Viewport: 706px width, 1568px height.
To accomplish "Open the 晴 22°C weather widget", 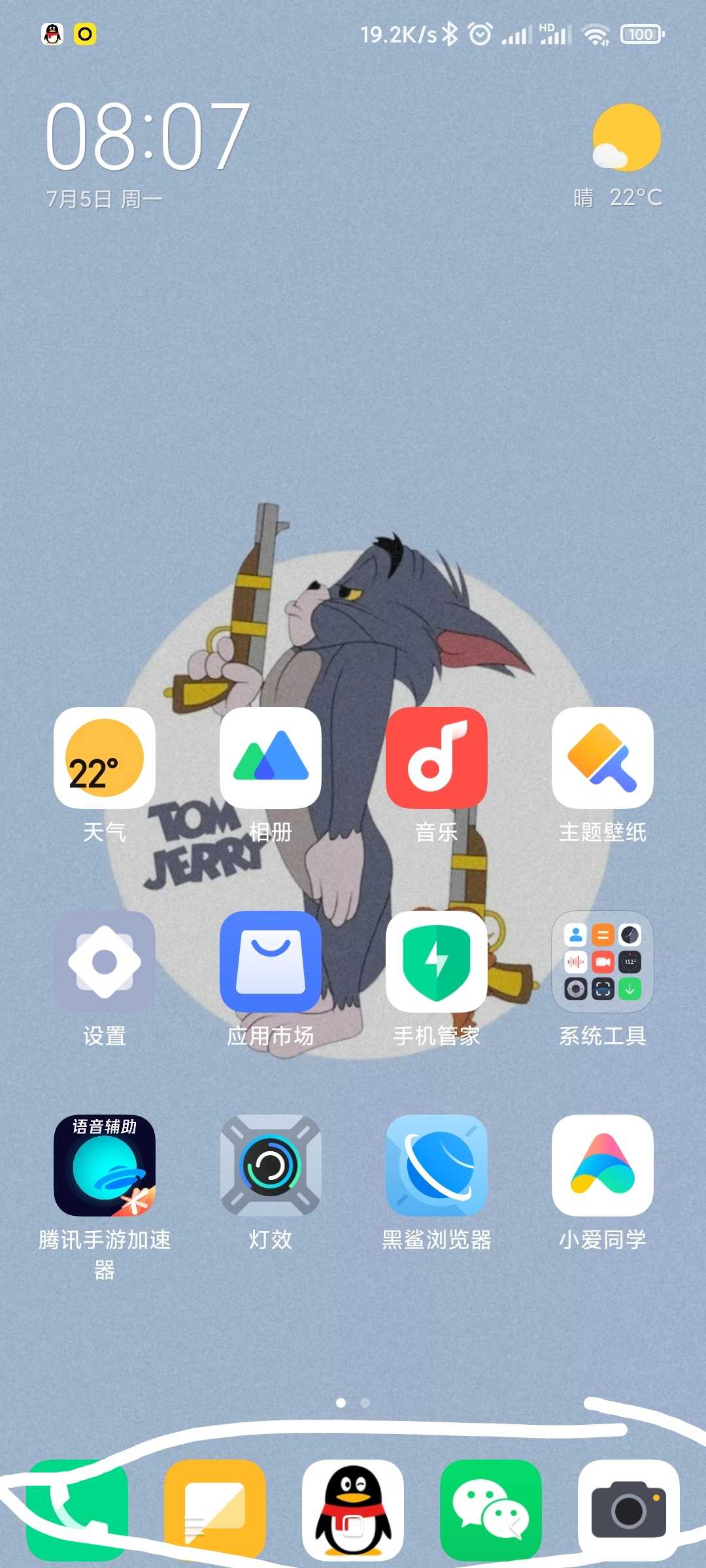I will tap(618, 157).
